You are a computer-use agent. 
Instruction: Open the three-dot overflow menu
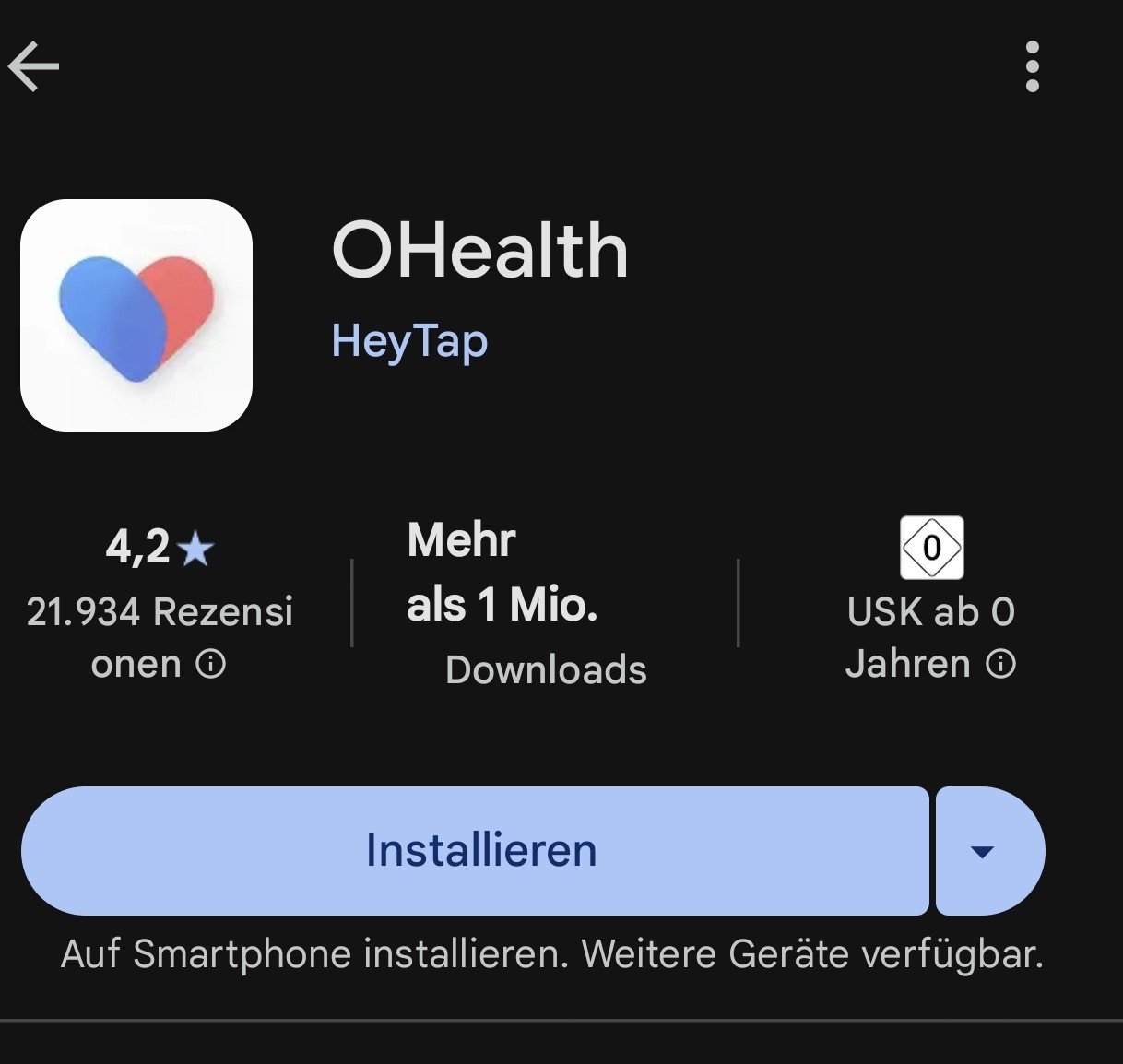1032,66
